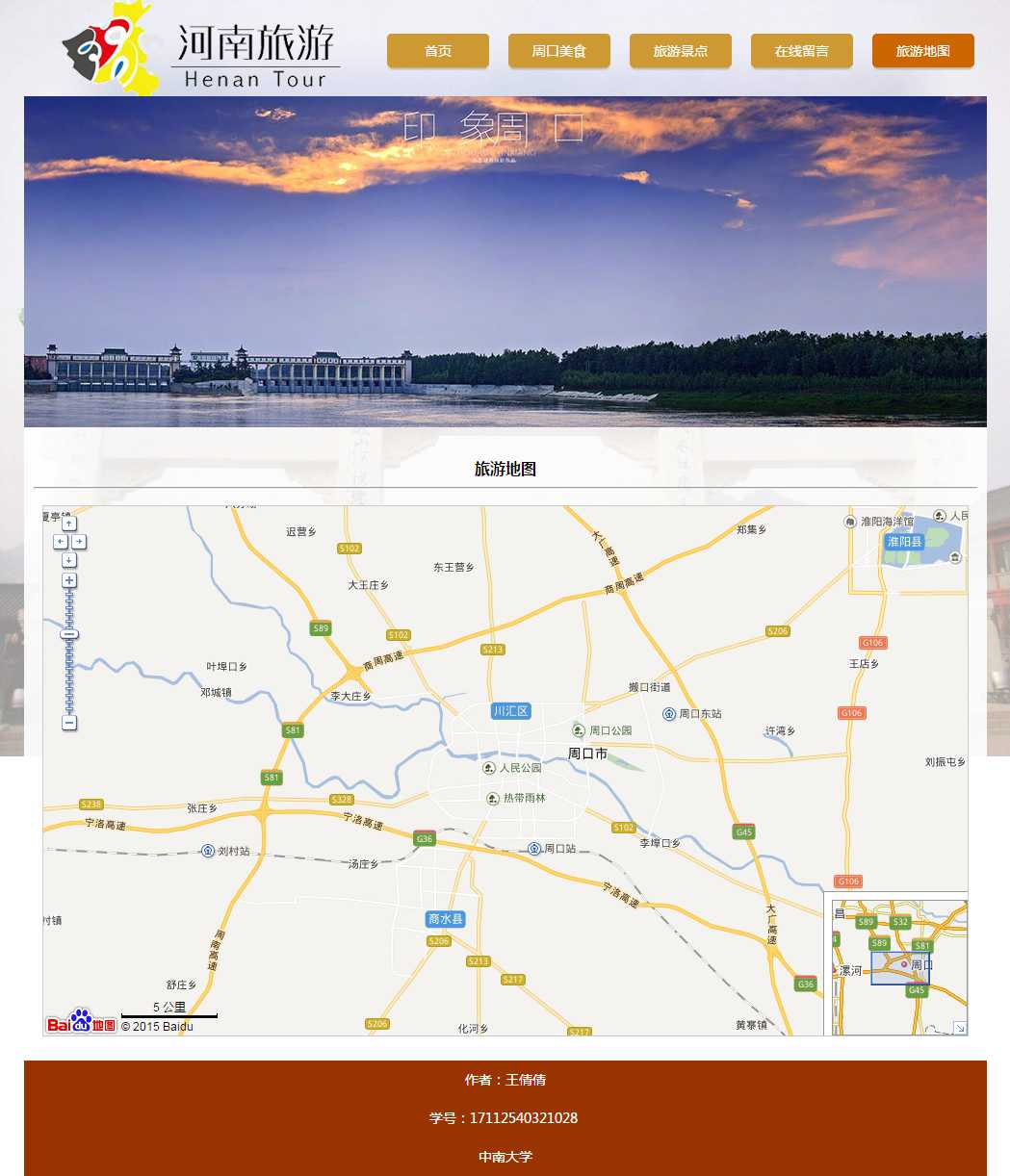The width and height of the screenshot is (1010, 1176).
Task: Open the Baidu map logo link
Action: (81, 1021)
